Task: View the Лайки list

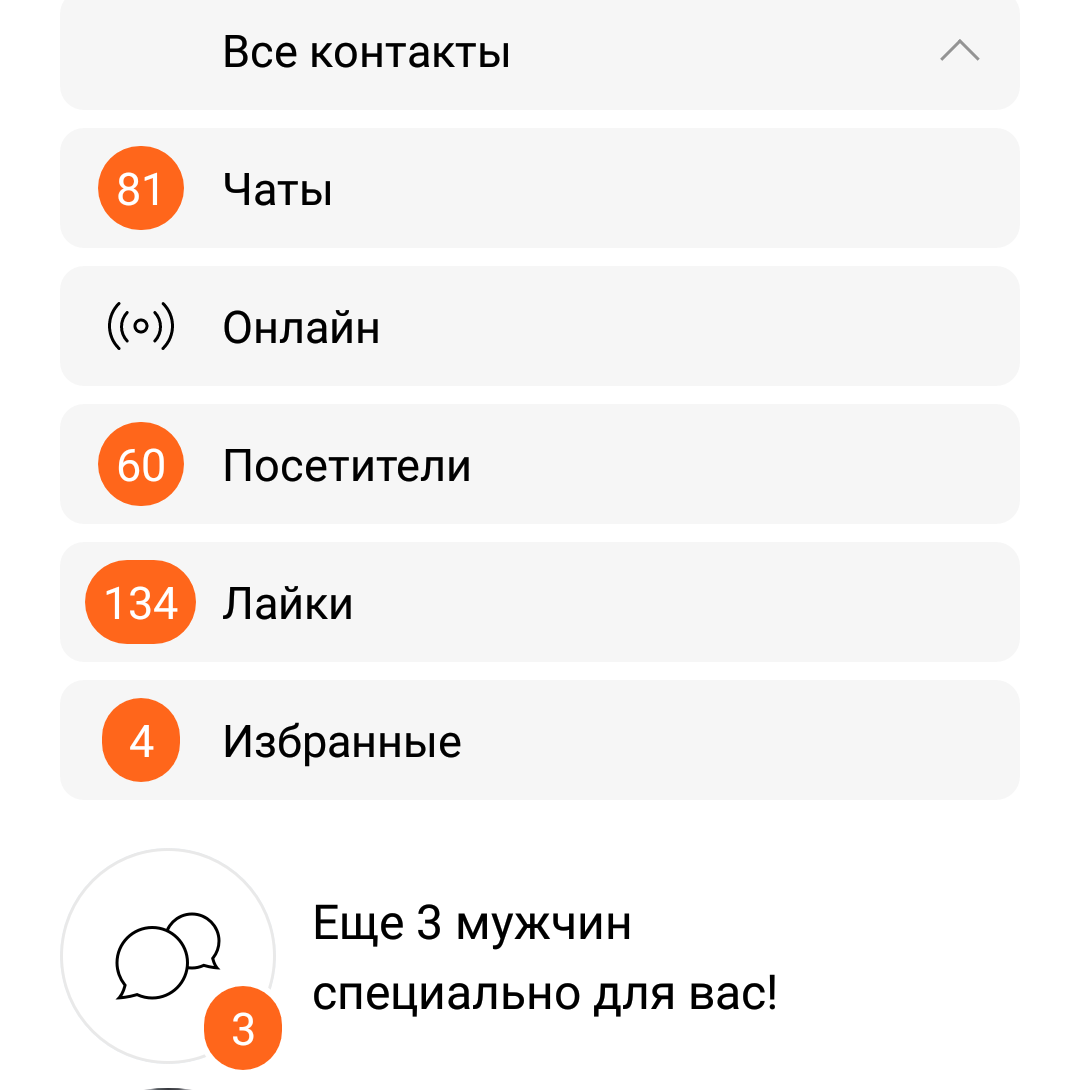Action: [x=540, y=603]
